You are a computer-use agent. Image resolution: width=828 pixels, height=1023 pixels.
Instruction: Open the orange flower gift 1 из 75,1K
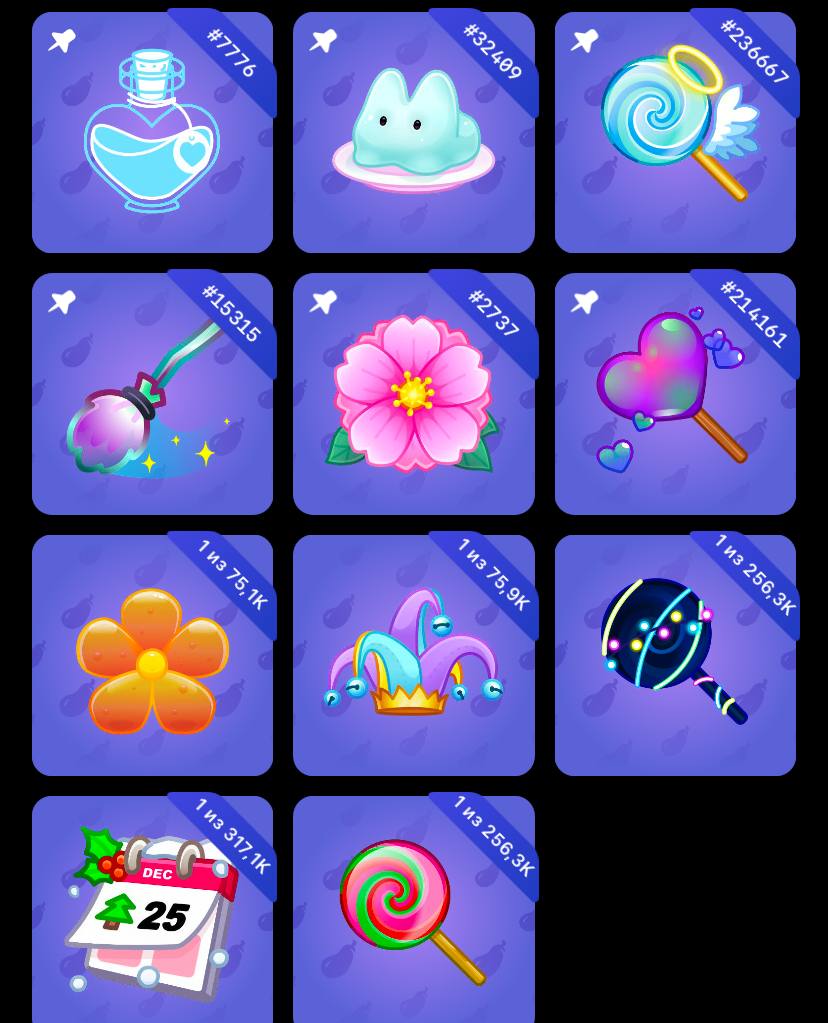(152, 656)
